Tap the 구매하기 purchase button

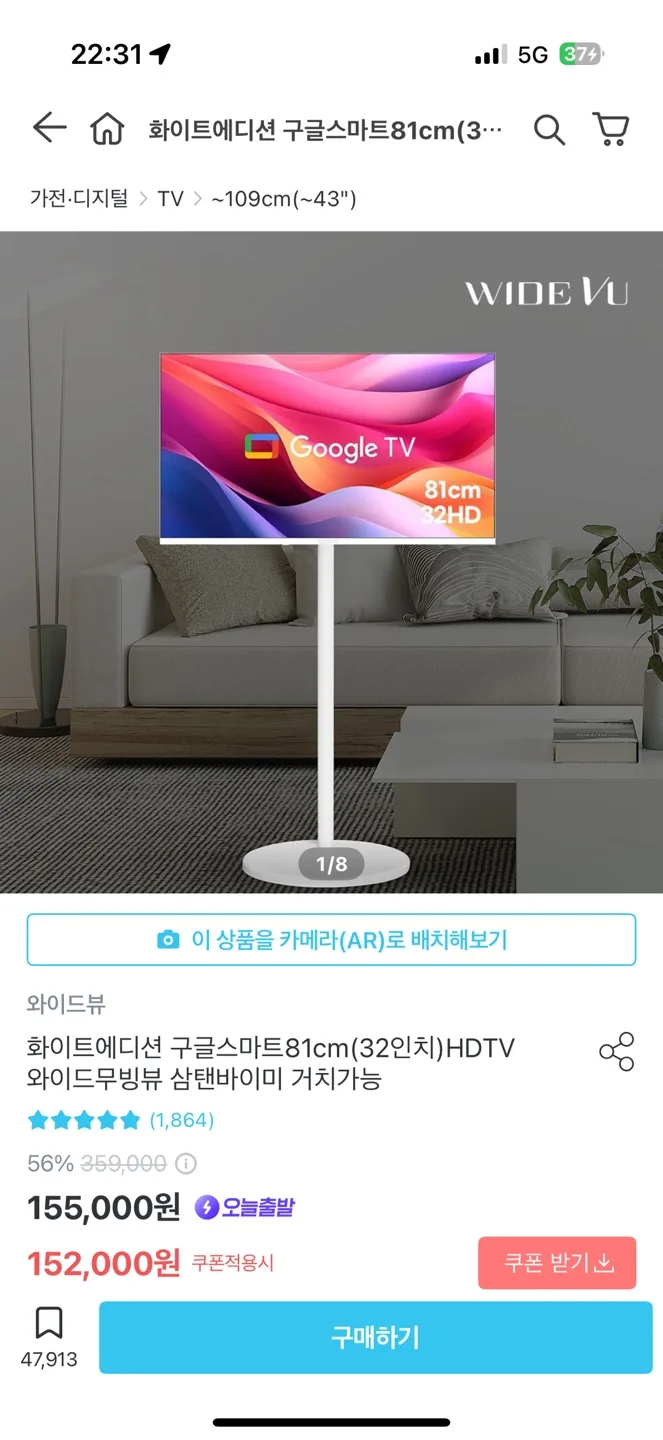click(x=375, y=1337)
